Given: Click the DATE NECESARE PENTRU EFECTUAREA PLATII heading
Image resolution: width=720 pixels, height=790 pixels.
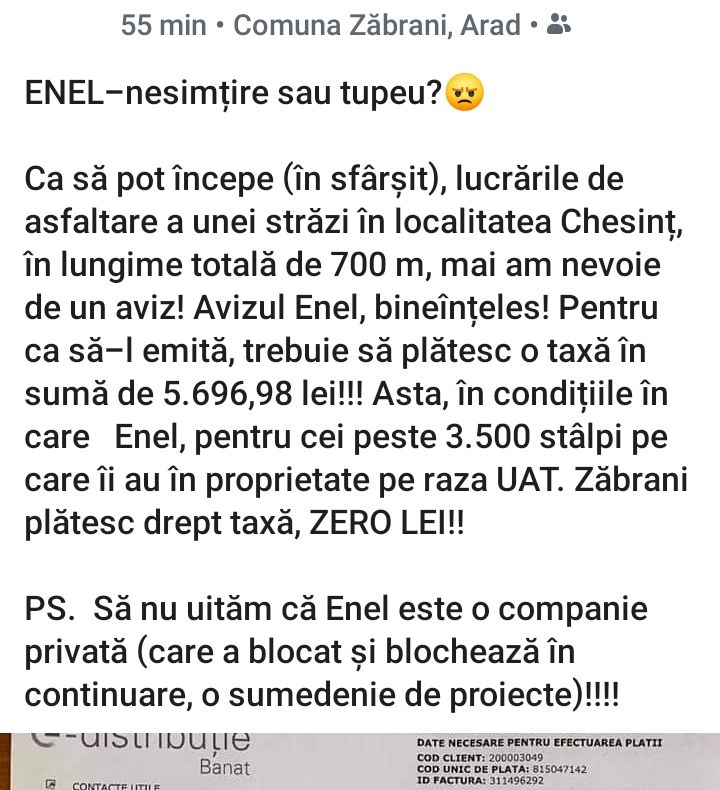Looking at the screenshot, I should 540,745.
